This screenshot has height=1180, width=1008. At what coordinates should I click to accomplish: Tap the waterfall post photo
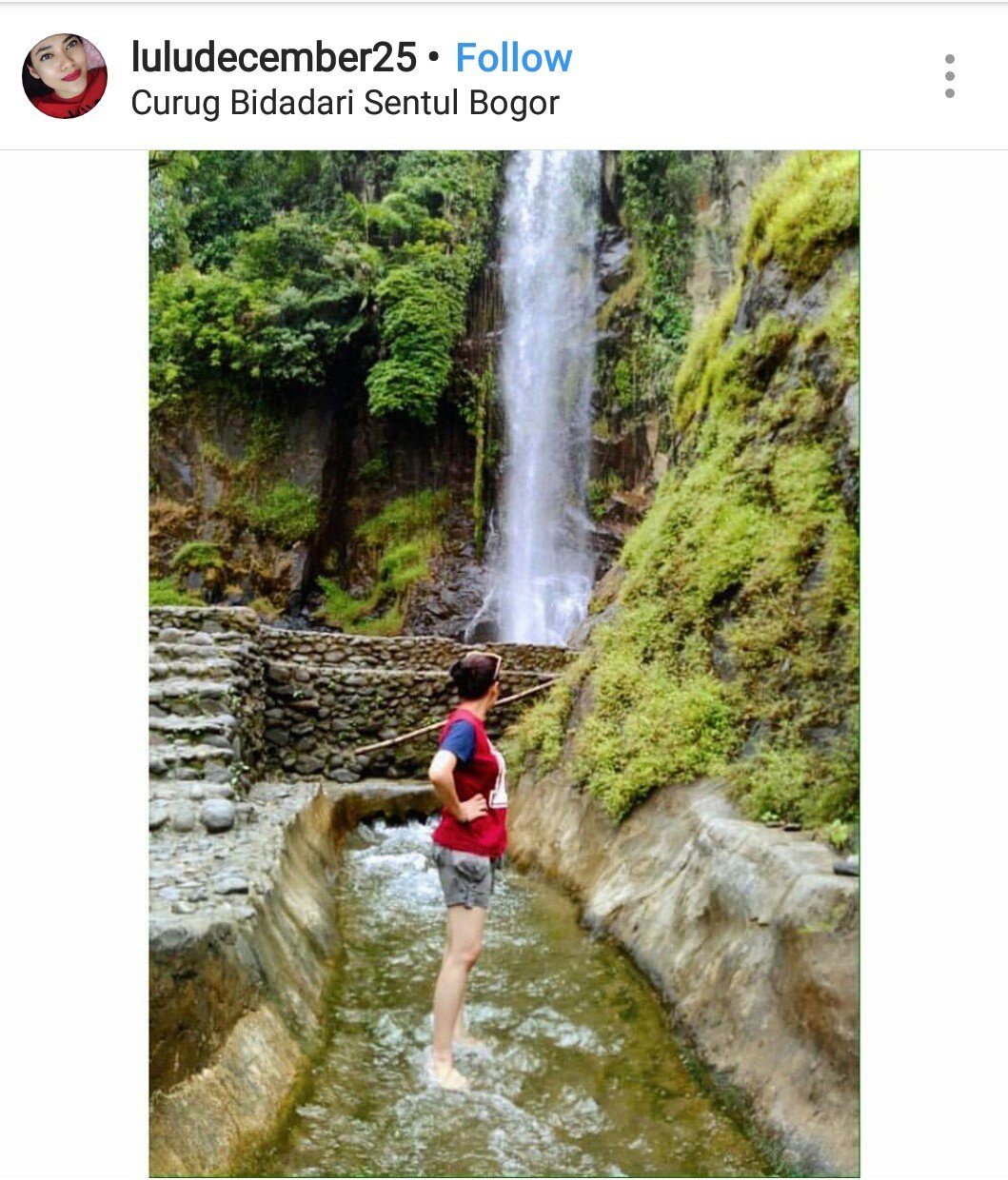pos(504,663)
